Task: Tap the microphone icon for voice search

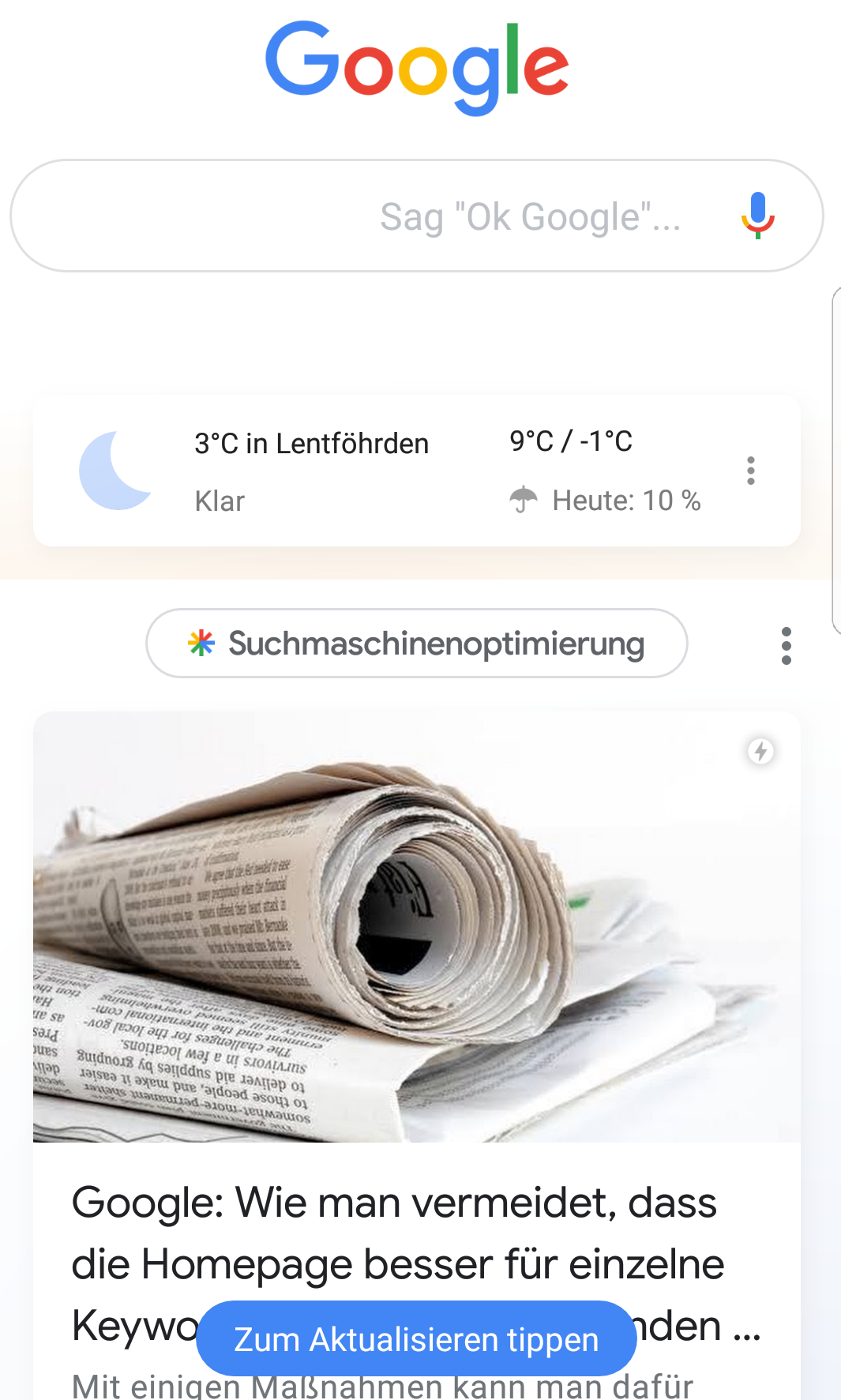Action: [x=758, y=215]
